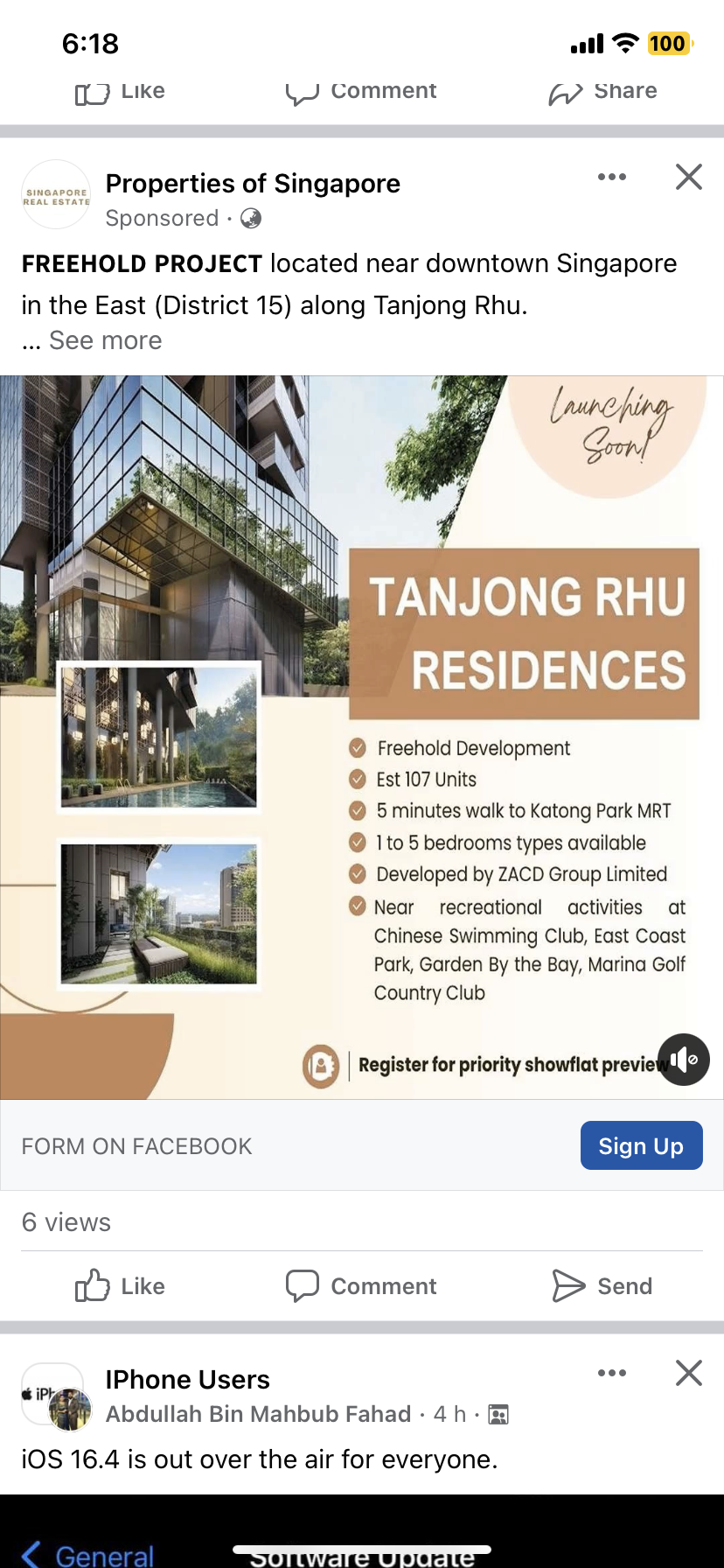Viewport: 724px width, 1568px height.
Task: Like the Tanjong Rhu Residences ad
Action: pos(121,1286)
